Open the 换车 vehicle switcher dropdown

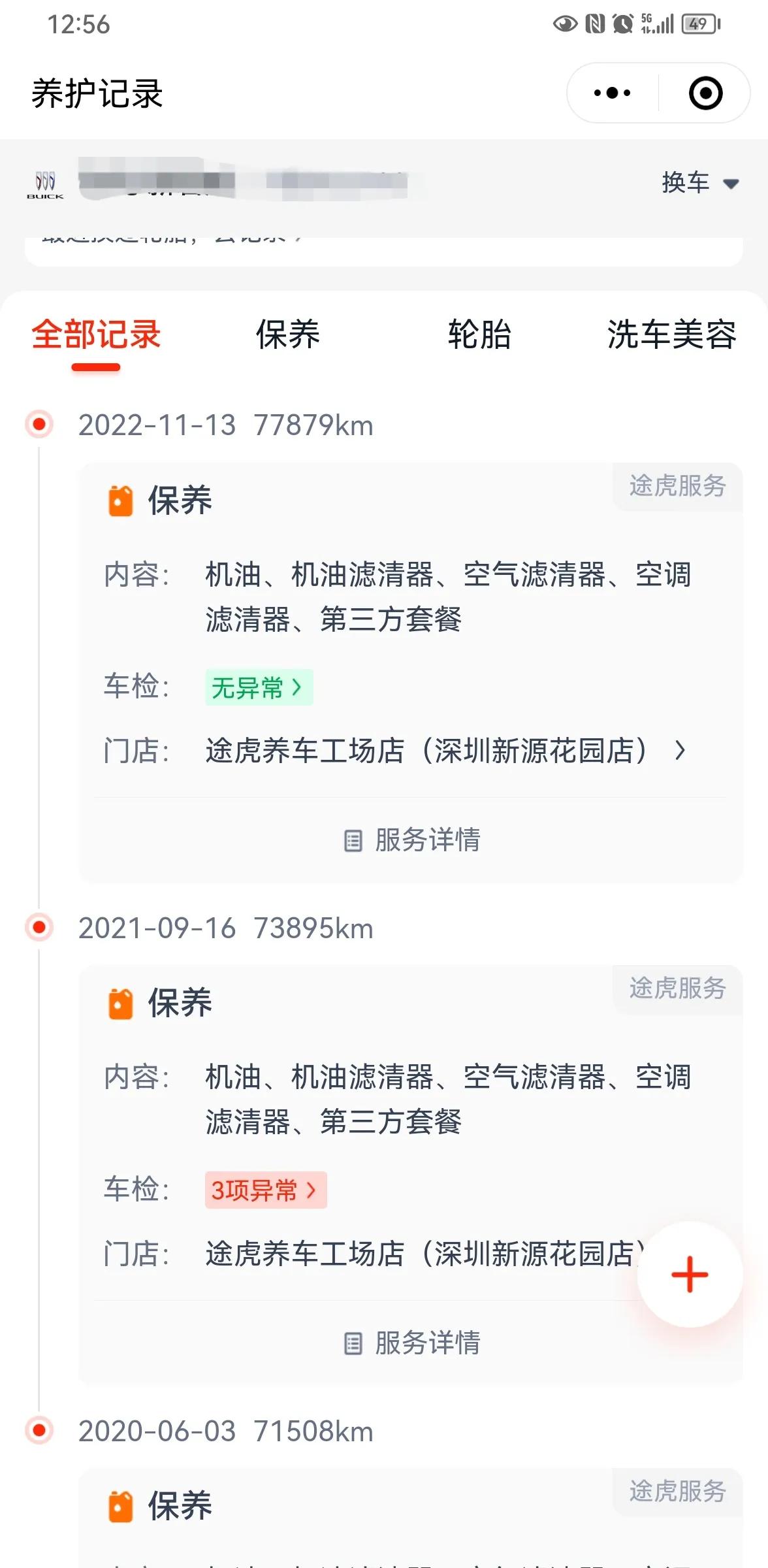700,184
